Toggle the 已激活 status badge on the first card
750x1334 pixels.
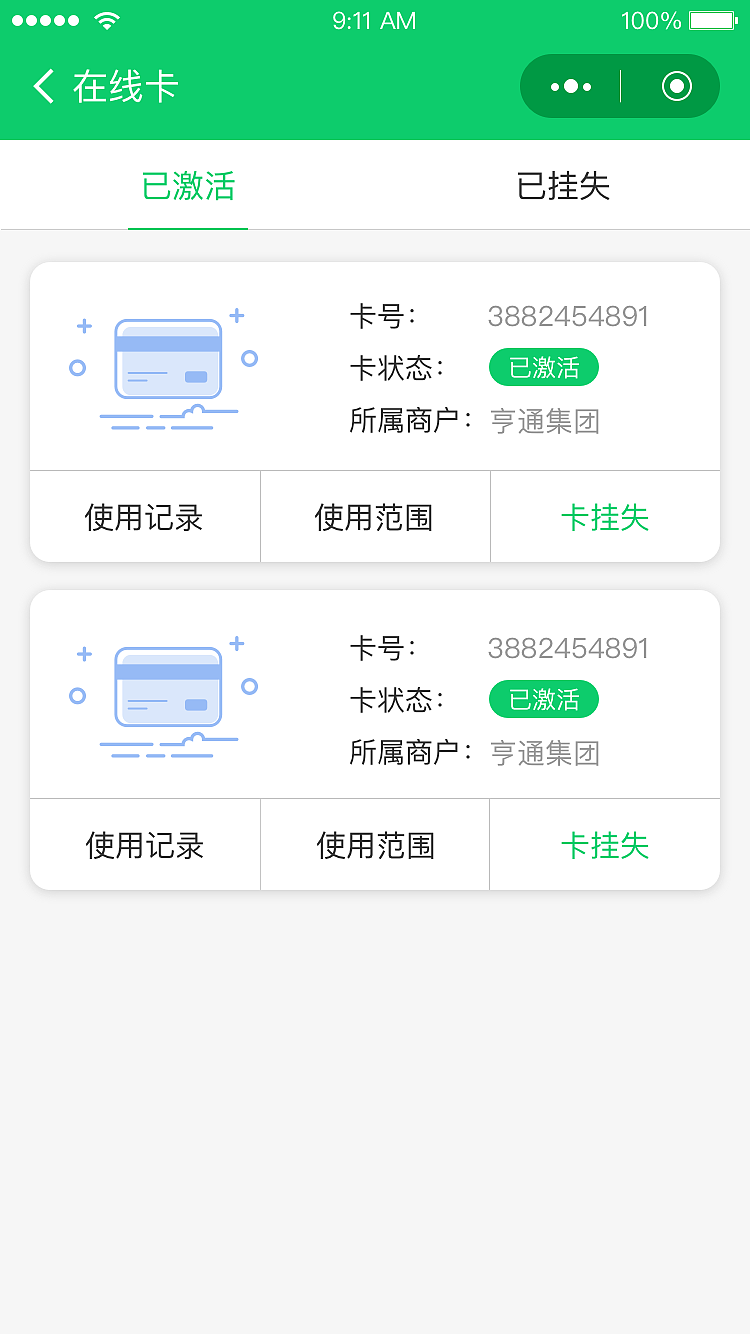coord(542,367)
